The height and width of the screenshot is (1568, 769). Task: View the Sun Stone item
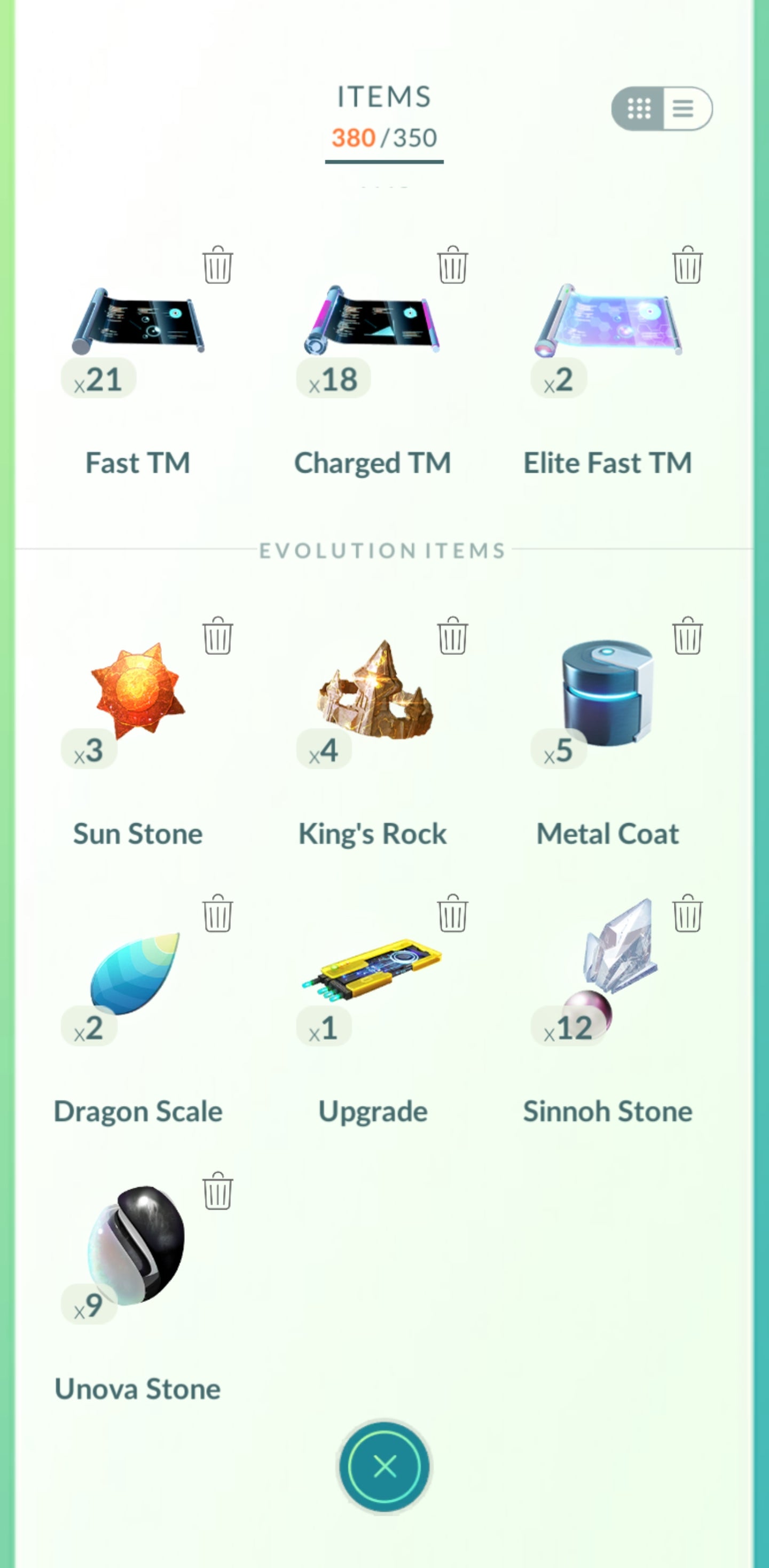[x=138, y=691]
